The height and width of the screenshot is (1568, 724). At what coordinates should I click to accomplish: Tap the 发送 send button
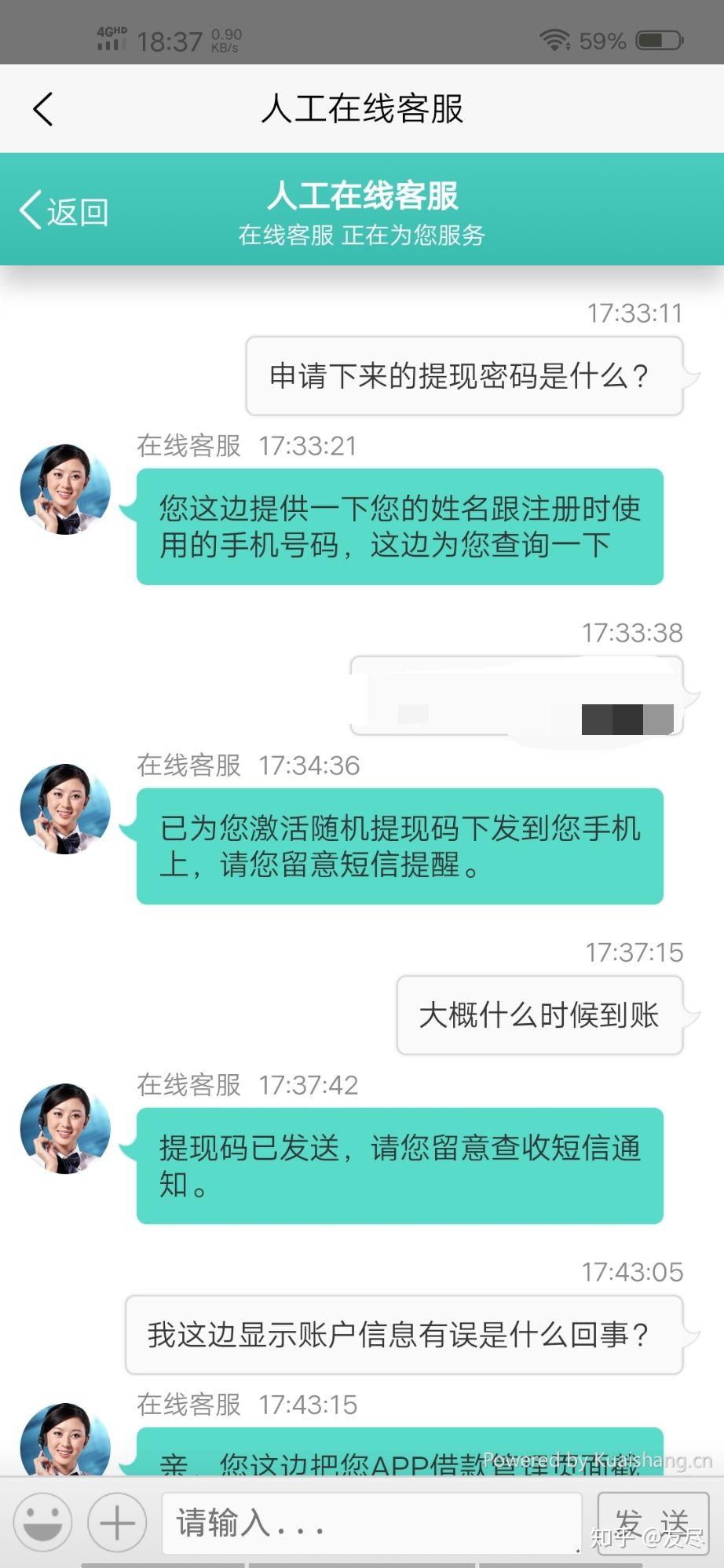(653, 1522)
